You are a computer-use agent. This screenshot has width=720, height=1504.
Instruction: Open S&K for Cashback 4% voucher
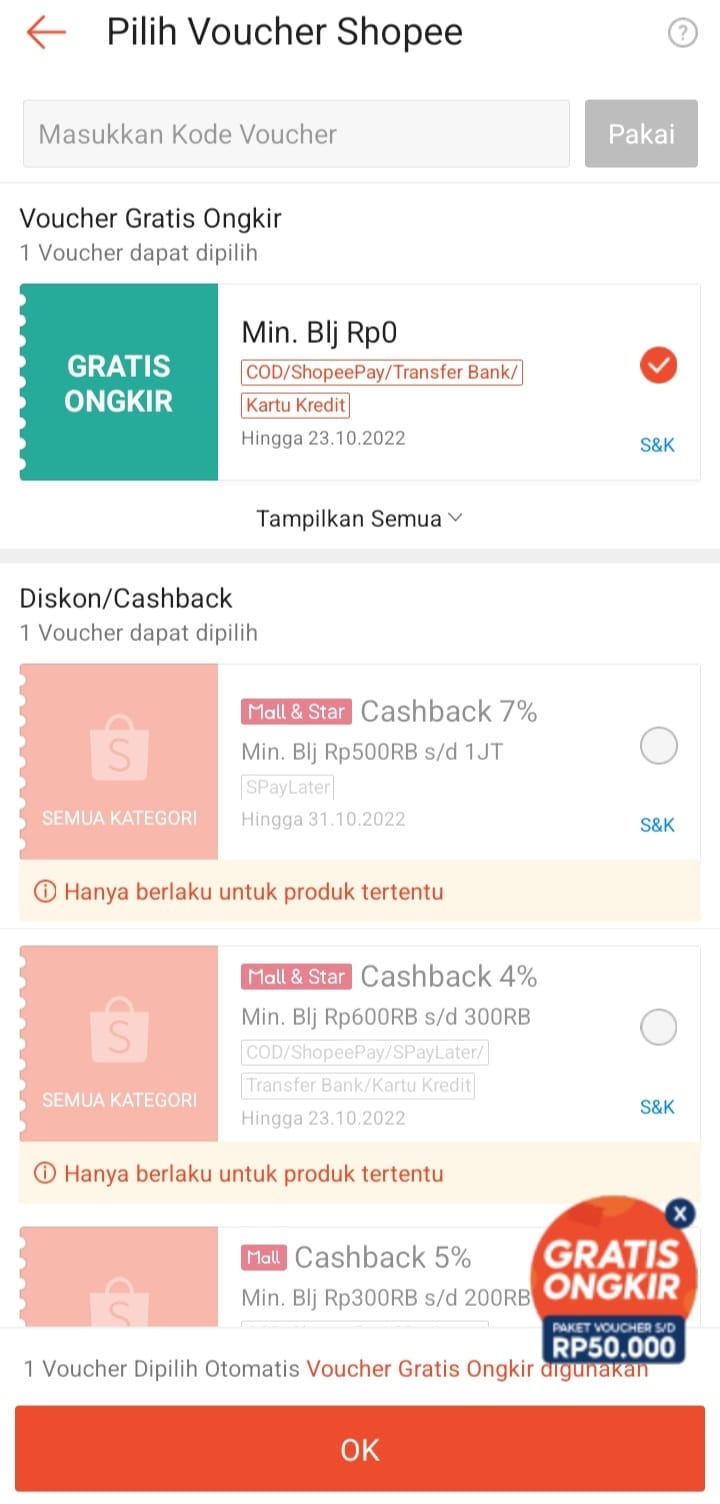pos(657,1107)
